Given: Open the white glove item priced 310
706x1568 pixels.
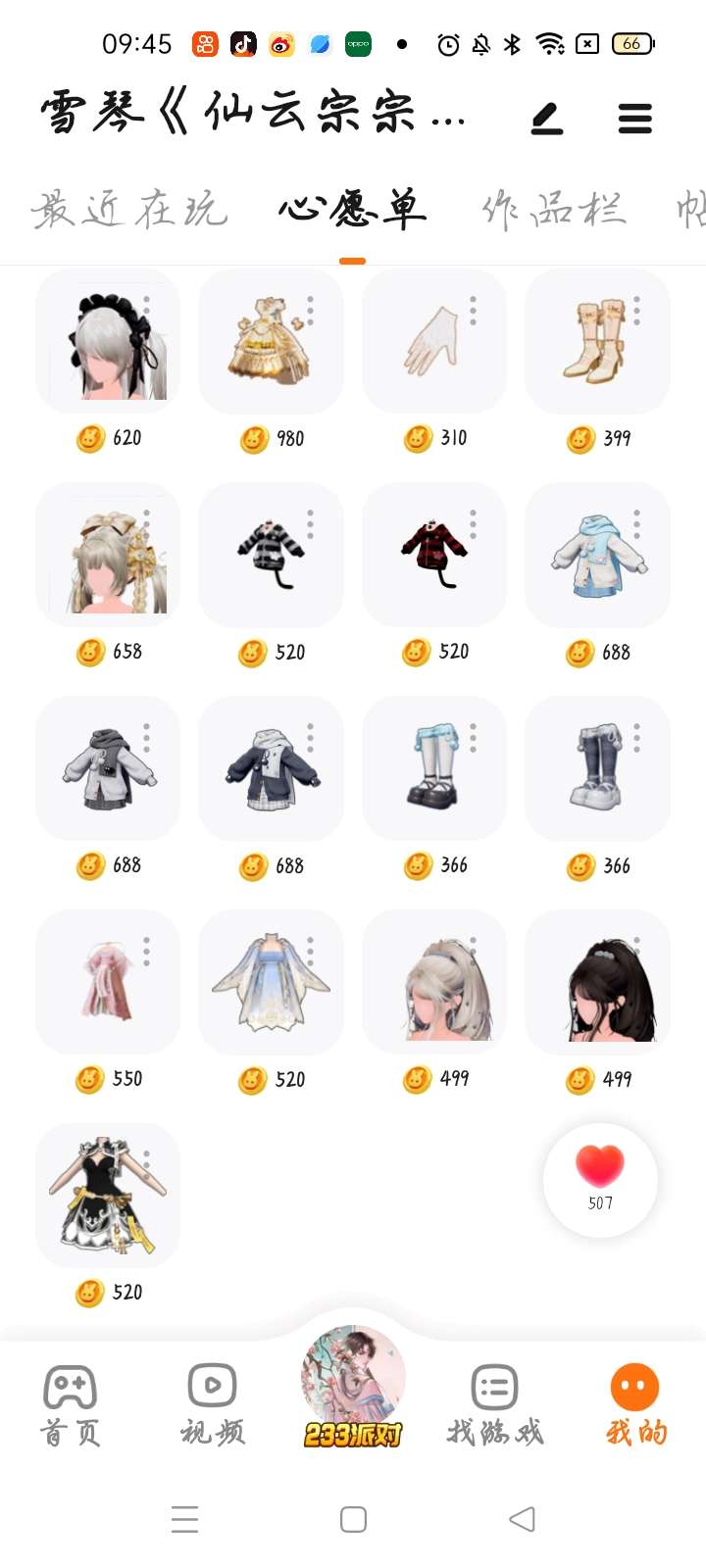Looking at the screenshot, I should click(433, 342).
